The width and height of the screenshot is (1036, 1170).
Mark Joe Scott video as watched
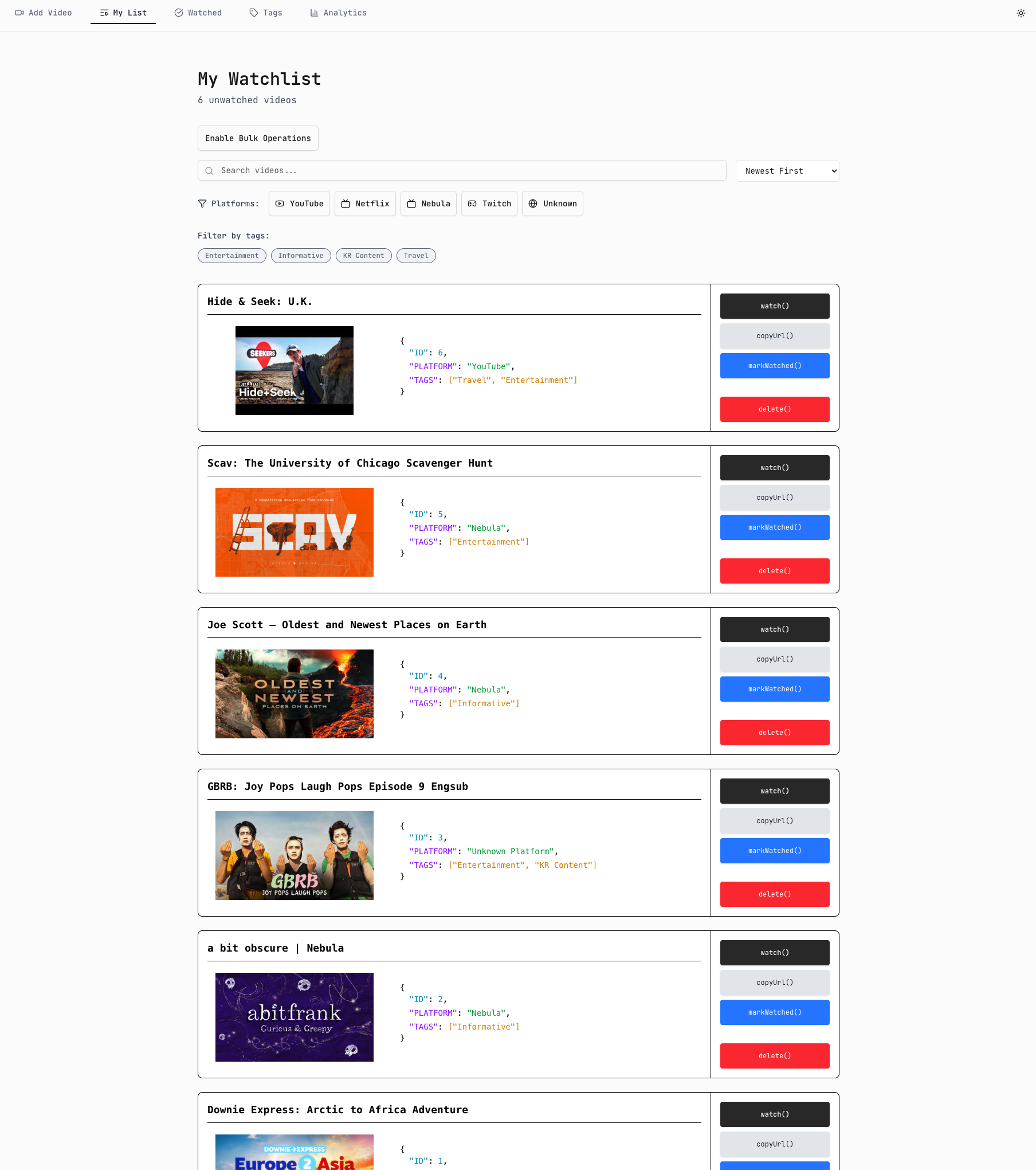click(x=774, y=689)
